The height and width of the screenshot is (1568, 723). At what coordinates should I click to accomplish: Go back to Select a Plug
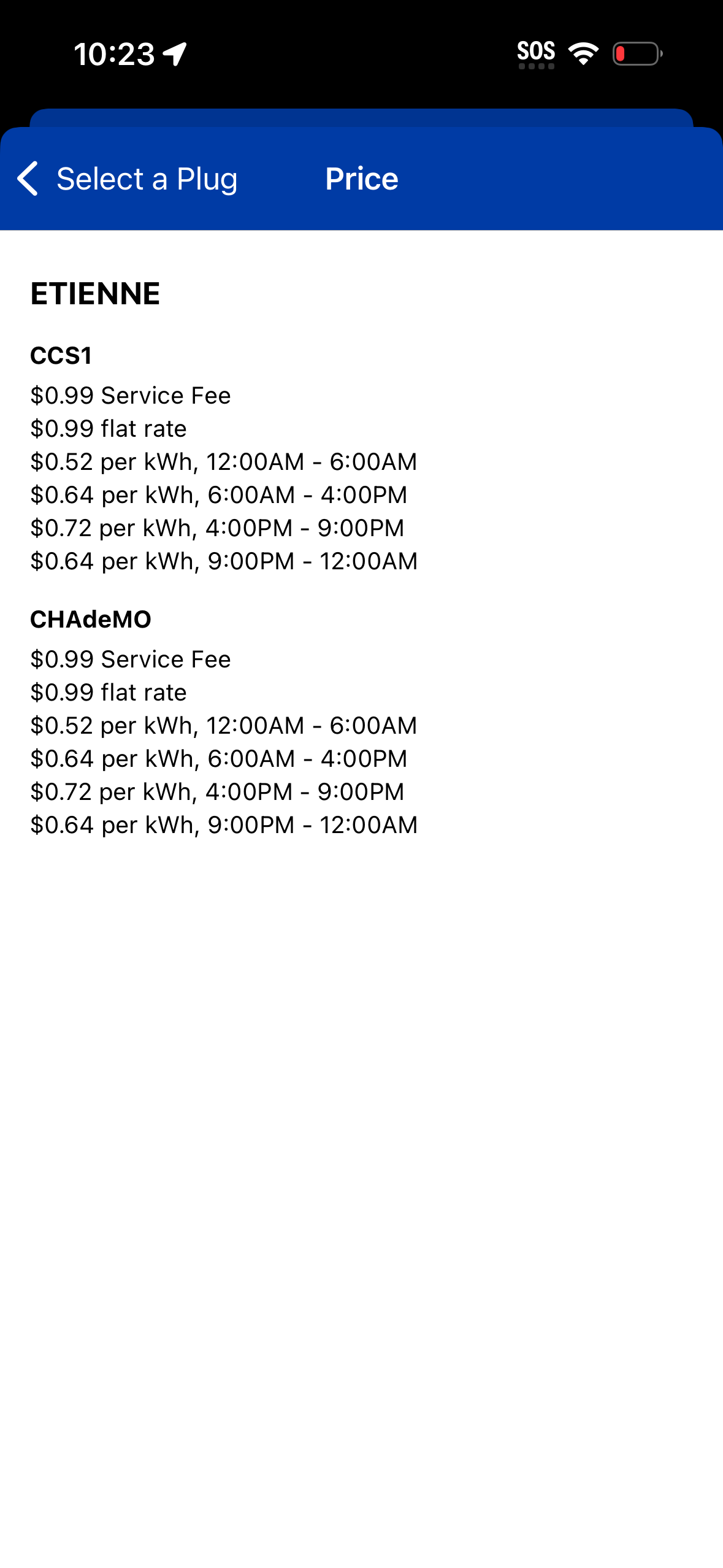click(x=127, y=179)
